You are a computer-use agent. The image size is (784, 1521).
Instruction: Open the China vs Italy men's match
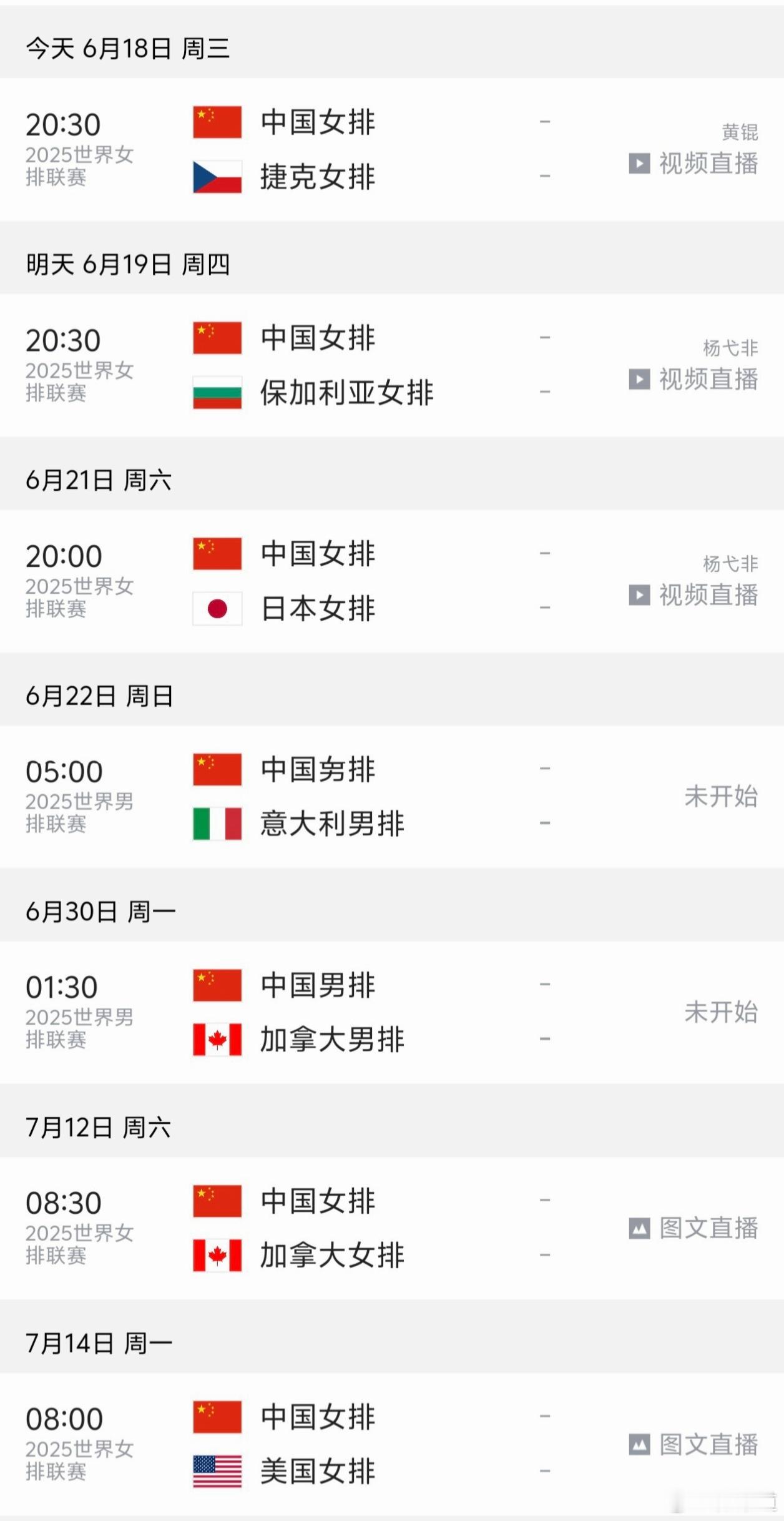click(392, 796)
